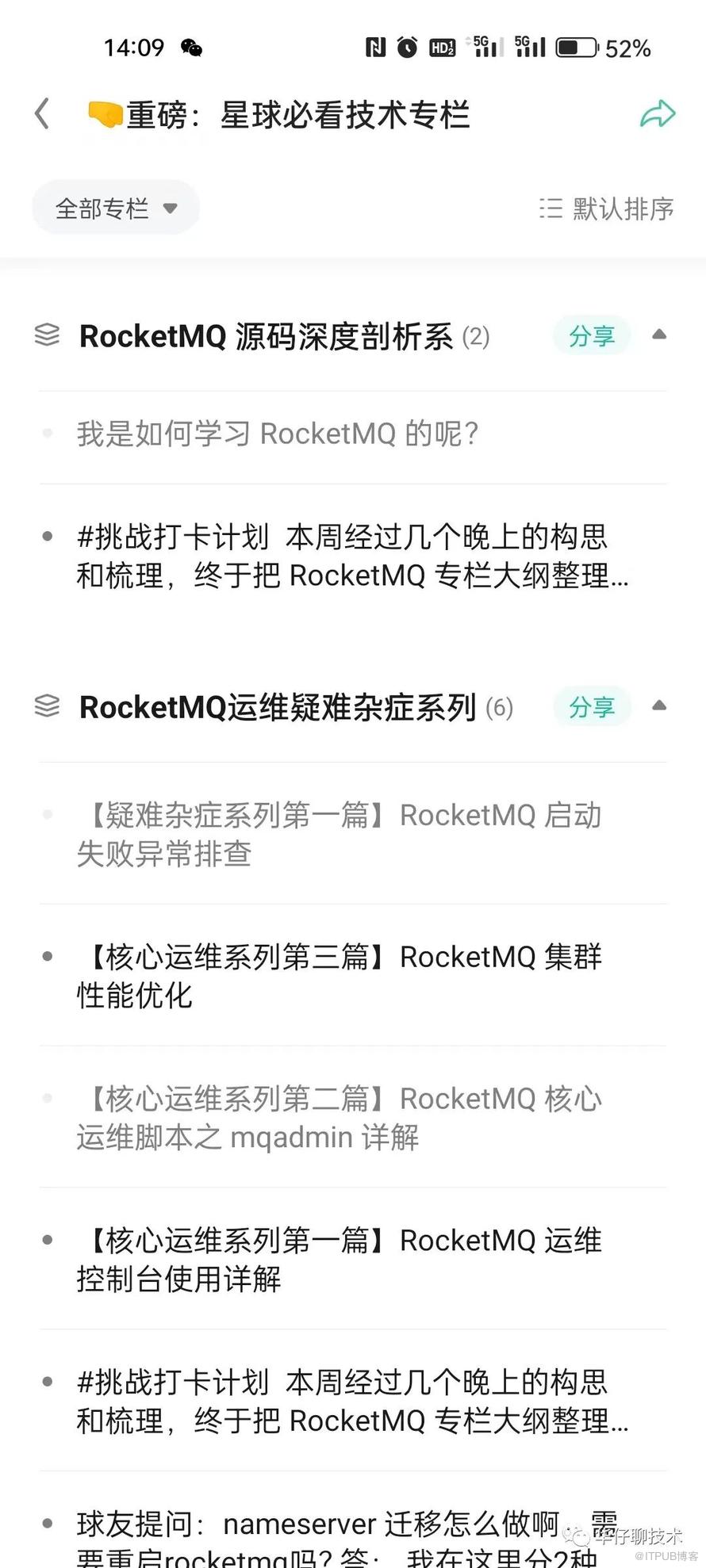Open the 全部专栏 dropdown
The image size is (706, 1568).
click(116, 208)
